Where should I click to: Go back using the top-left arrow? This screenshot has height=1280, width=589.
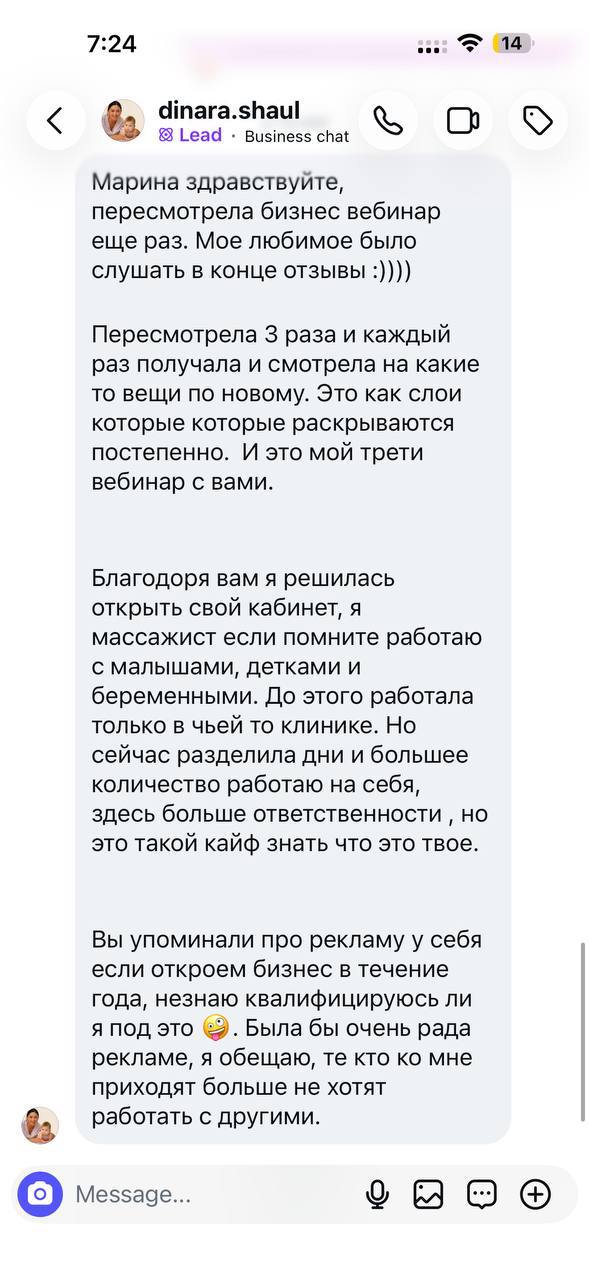tap(55, 121)
